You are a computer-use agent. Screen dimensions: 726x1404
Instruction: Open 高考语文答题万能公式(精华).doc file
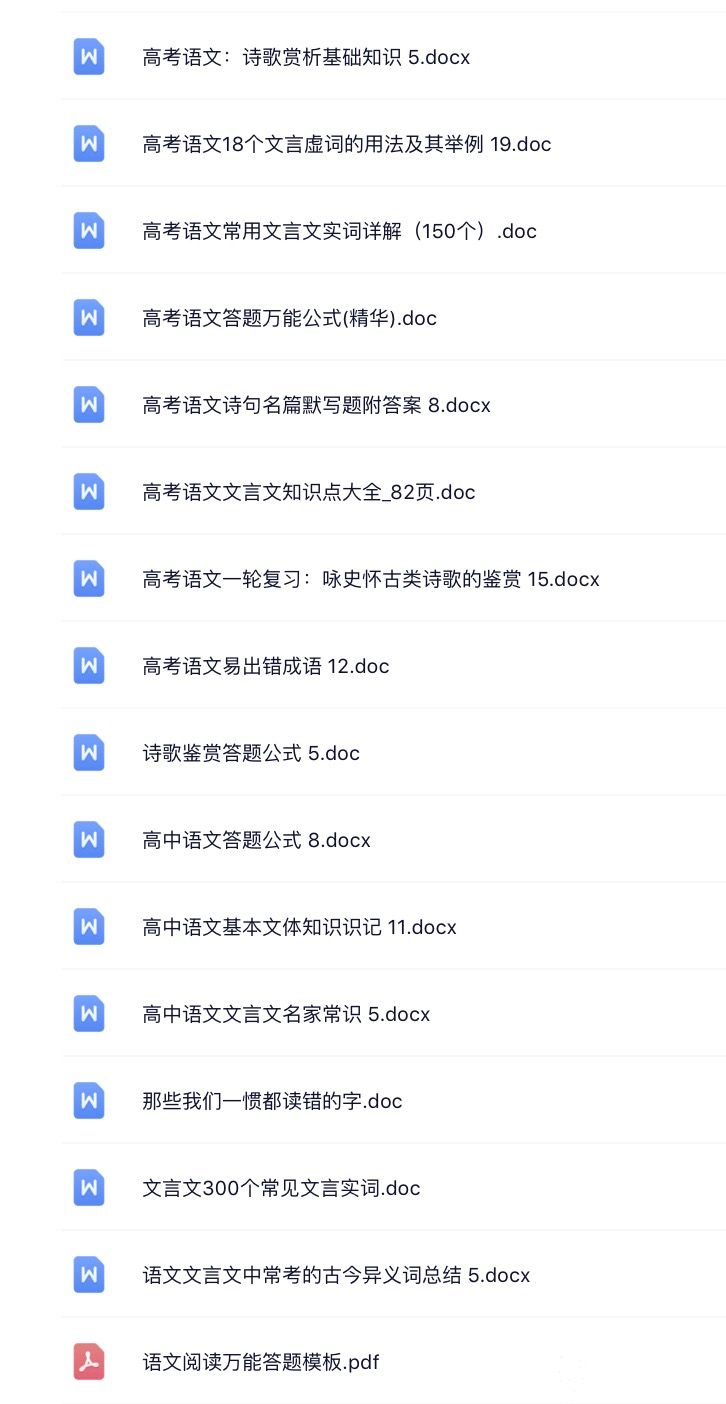tap(289, 318)
